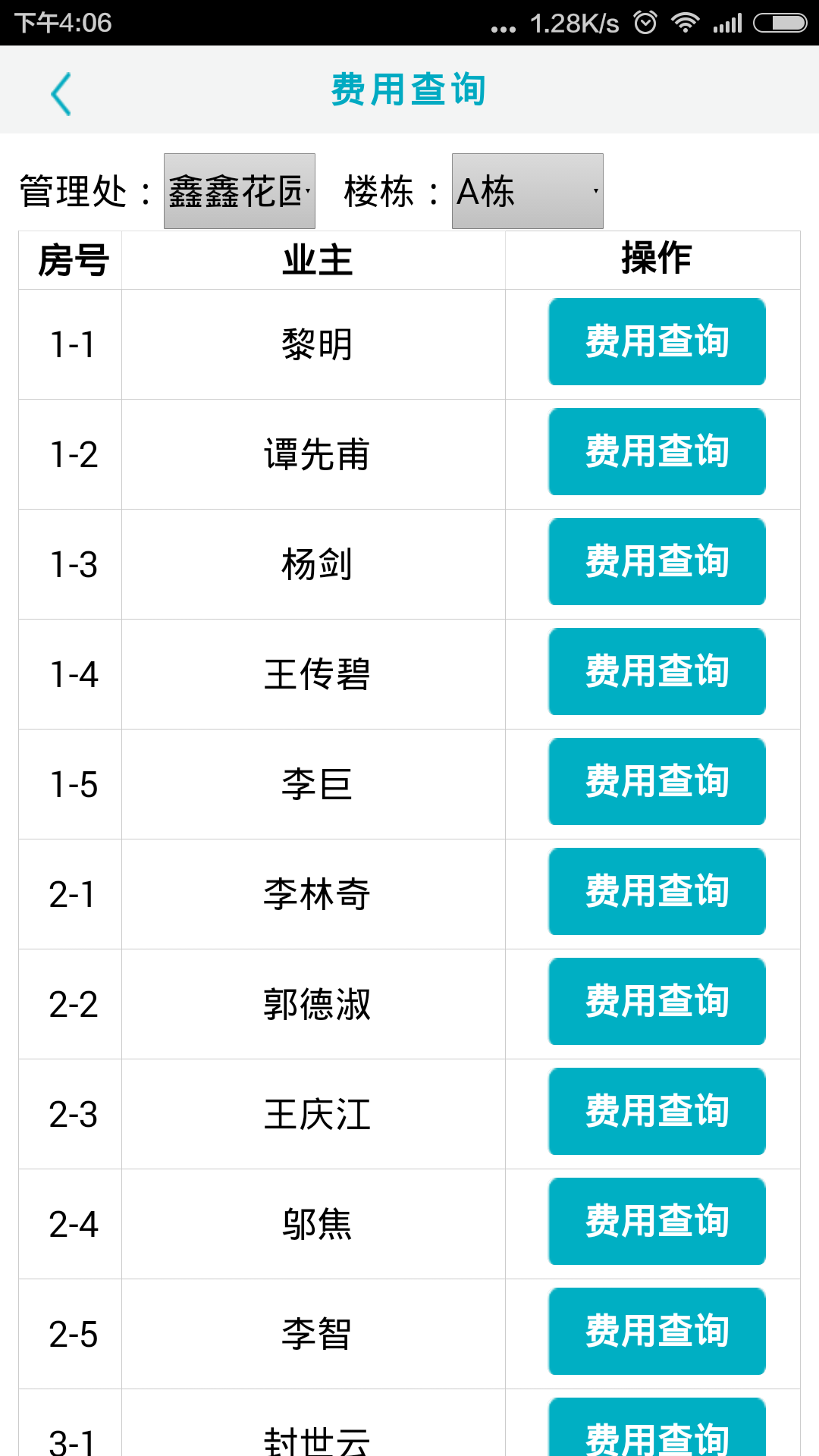The height and width of the screenshot is (1456, 819).
Task: Query fees for room 1-2 谭先甫
Action: [x=657, y=452]
